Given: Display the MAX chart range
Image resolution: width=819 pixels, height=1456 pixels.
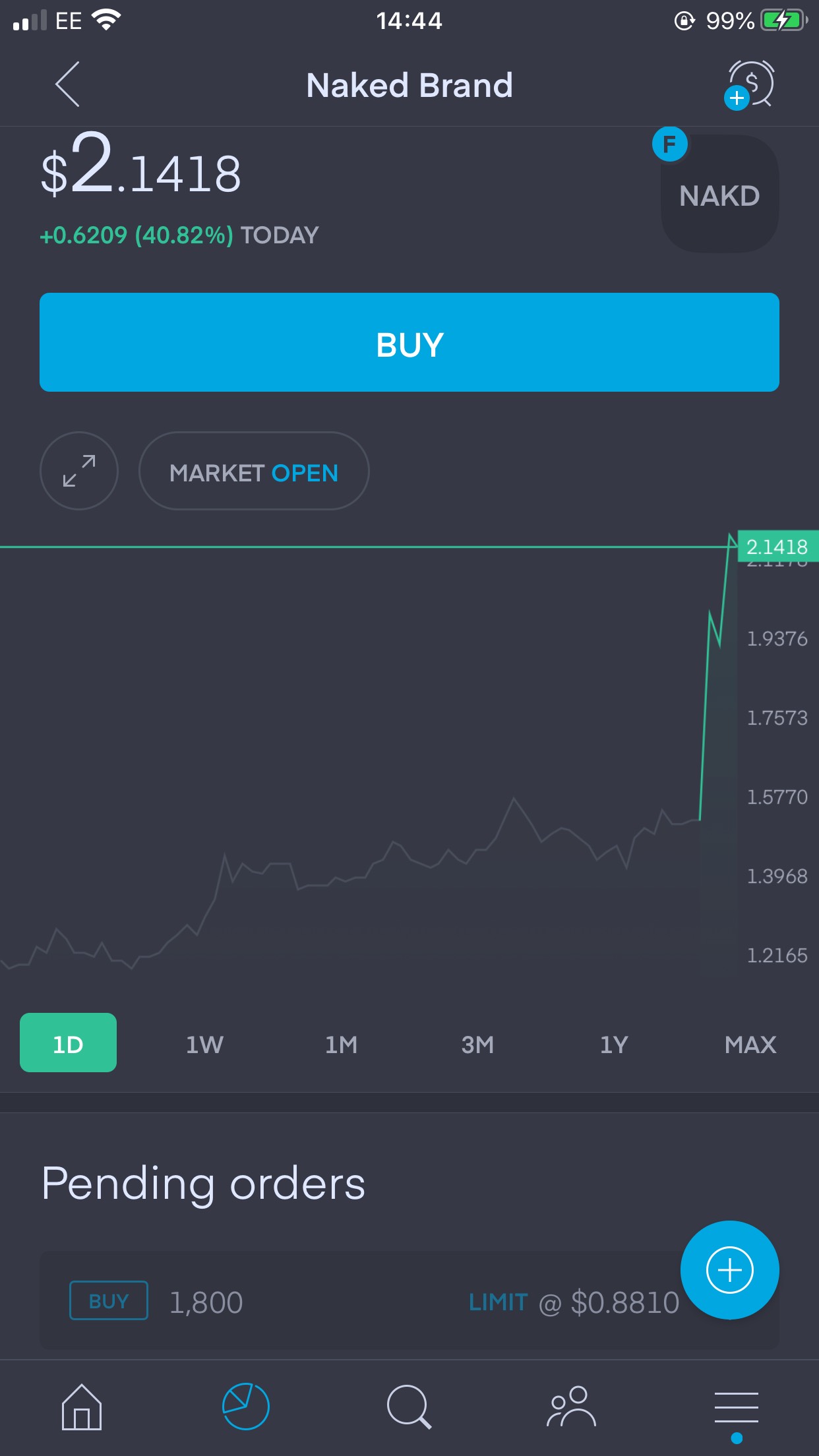Looking at the screenshot, I should click(750, 1045).
